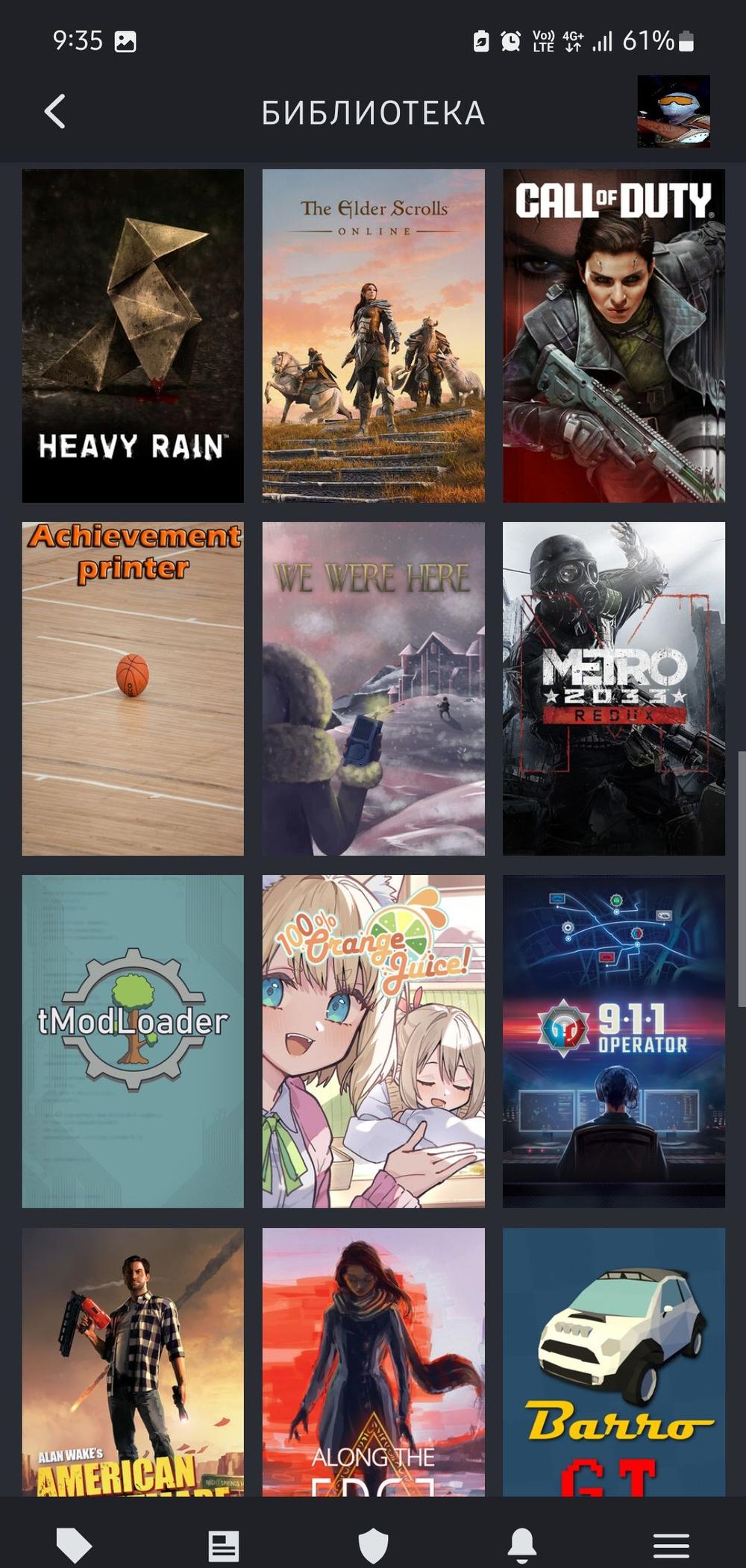Go back from the library screen
The width and height of the screenshot is (746, 1568).
tap(55, 112)
